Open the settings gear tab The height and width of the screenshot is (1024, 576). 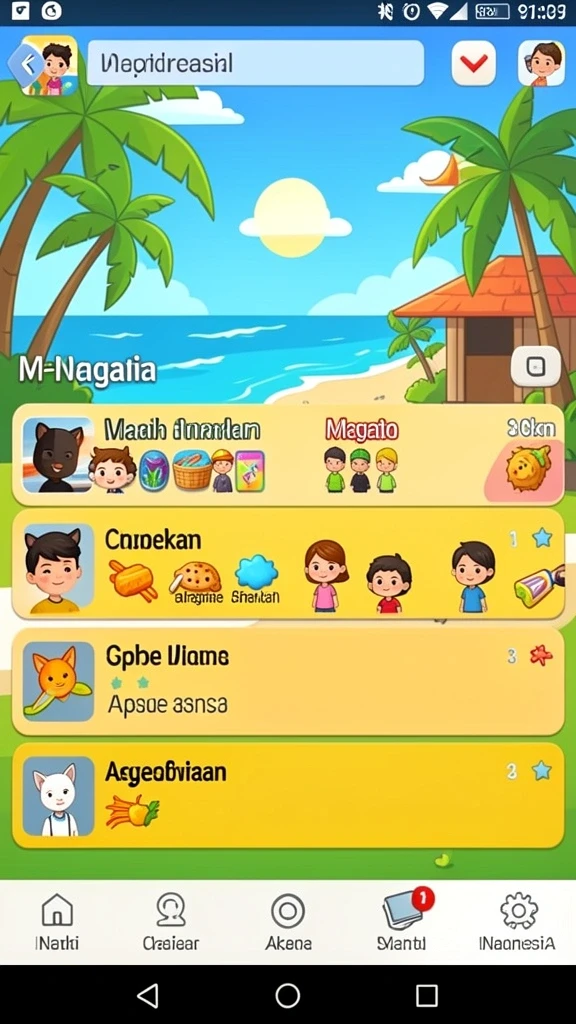click(518, 921)
